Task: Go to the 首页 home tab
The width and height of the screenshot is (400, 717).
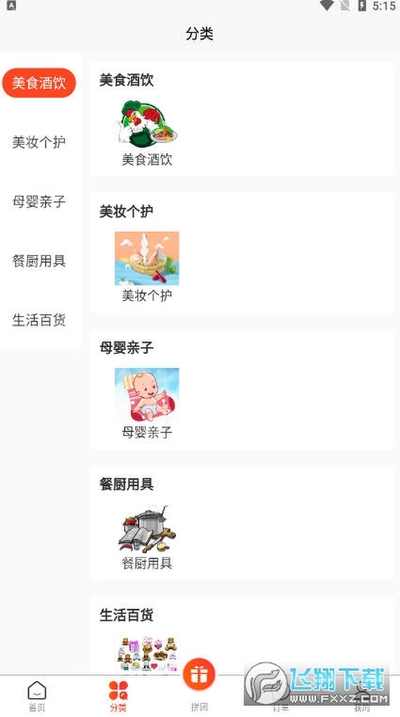Action: pyautogui.click(x=37, y=696)
